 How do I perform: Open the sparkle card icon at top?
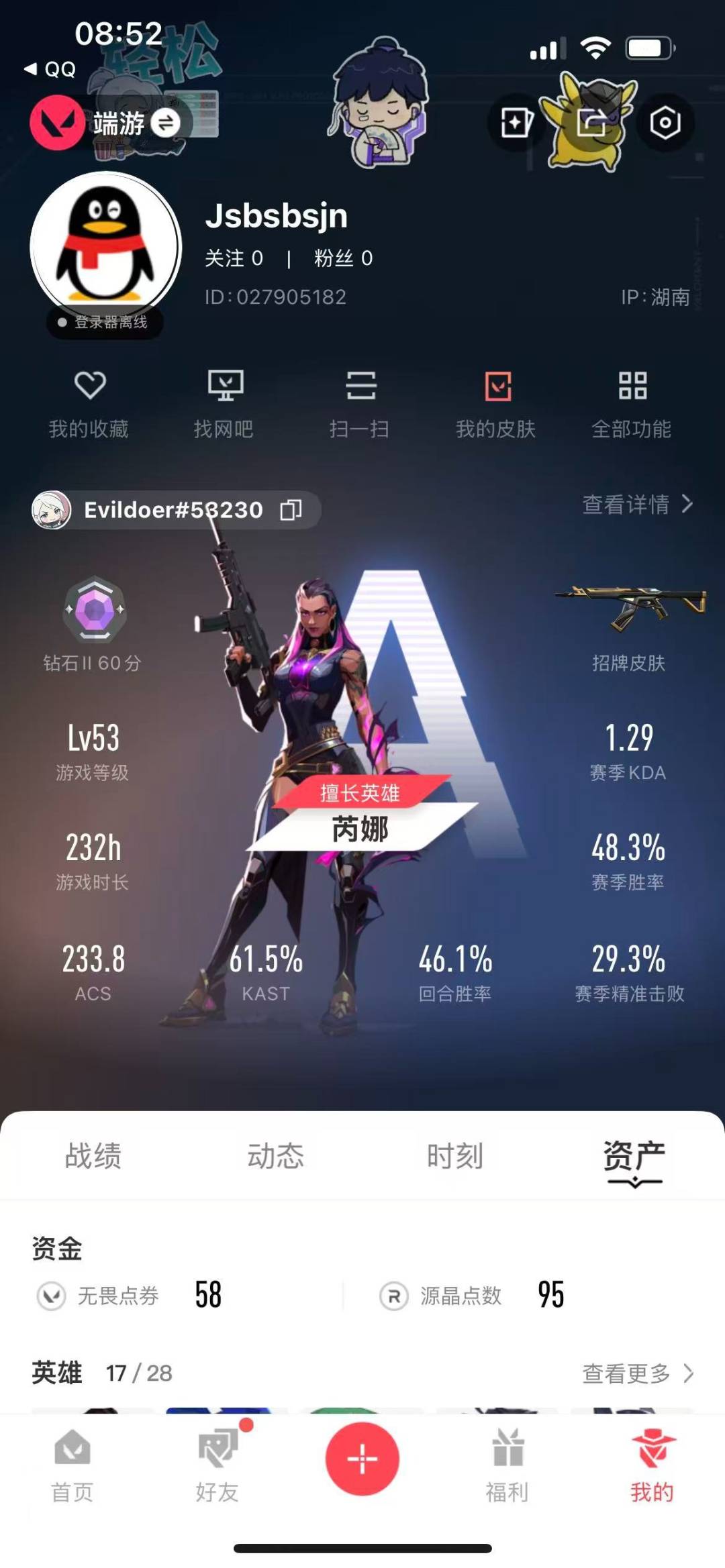point(516,123)
